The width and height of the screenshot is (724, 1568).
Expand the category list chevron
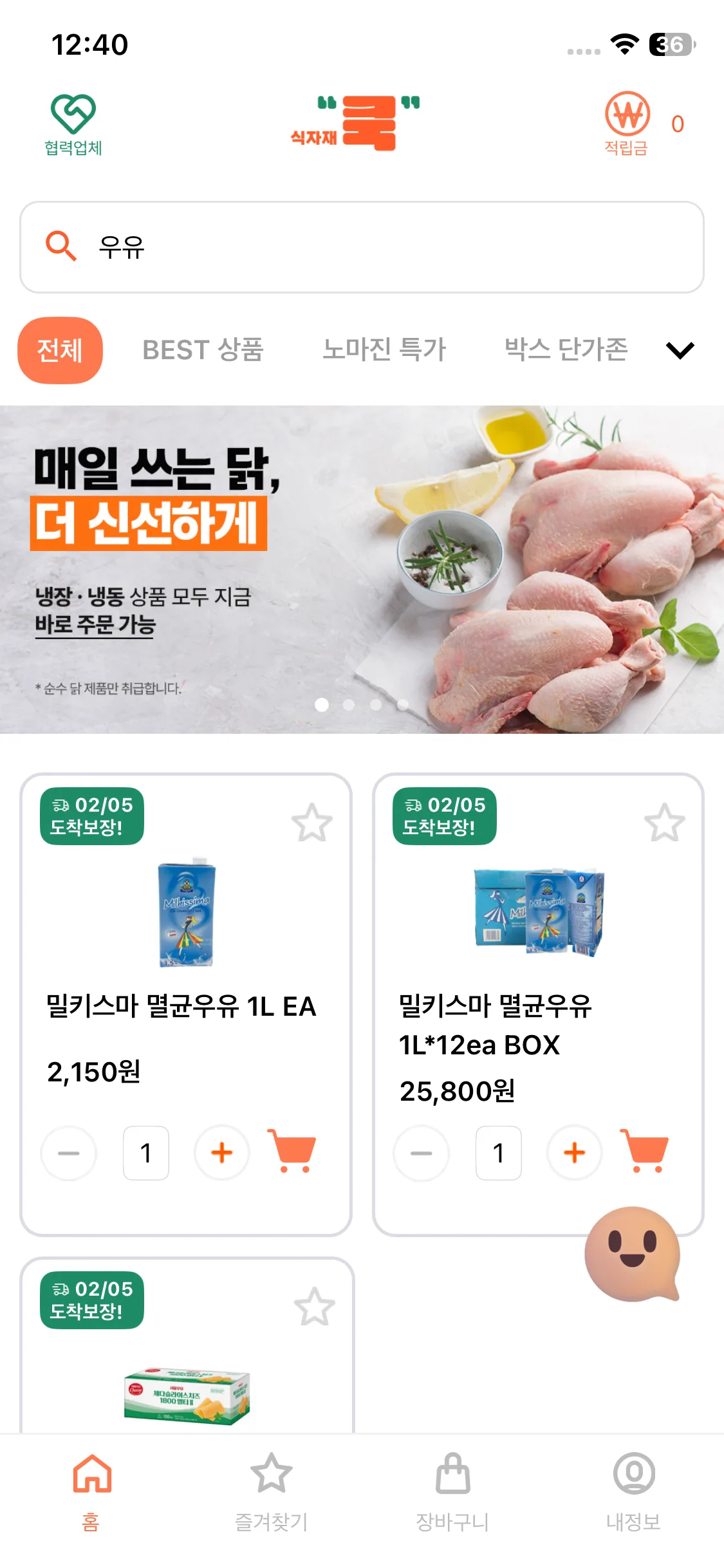680,350
